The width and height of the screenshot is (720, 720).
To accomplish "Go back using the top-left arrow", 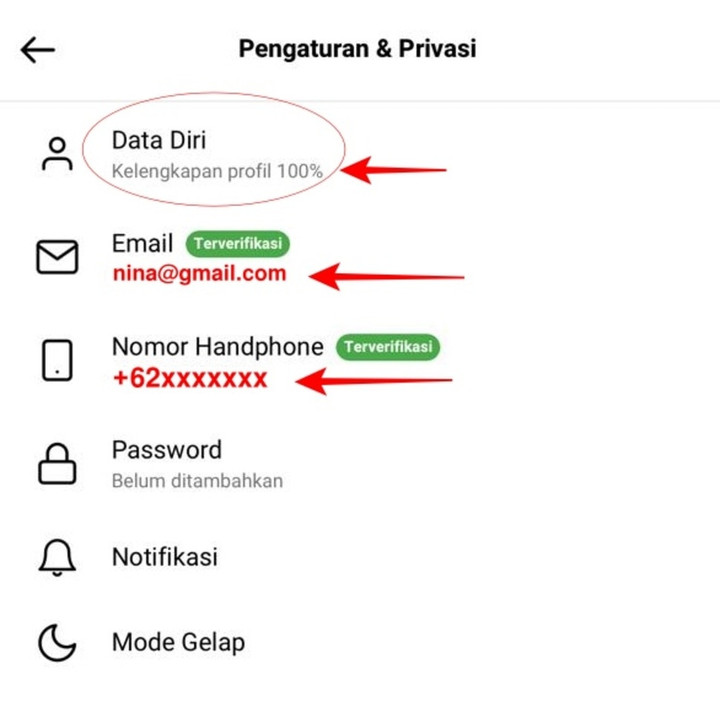I will point(38,49).
